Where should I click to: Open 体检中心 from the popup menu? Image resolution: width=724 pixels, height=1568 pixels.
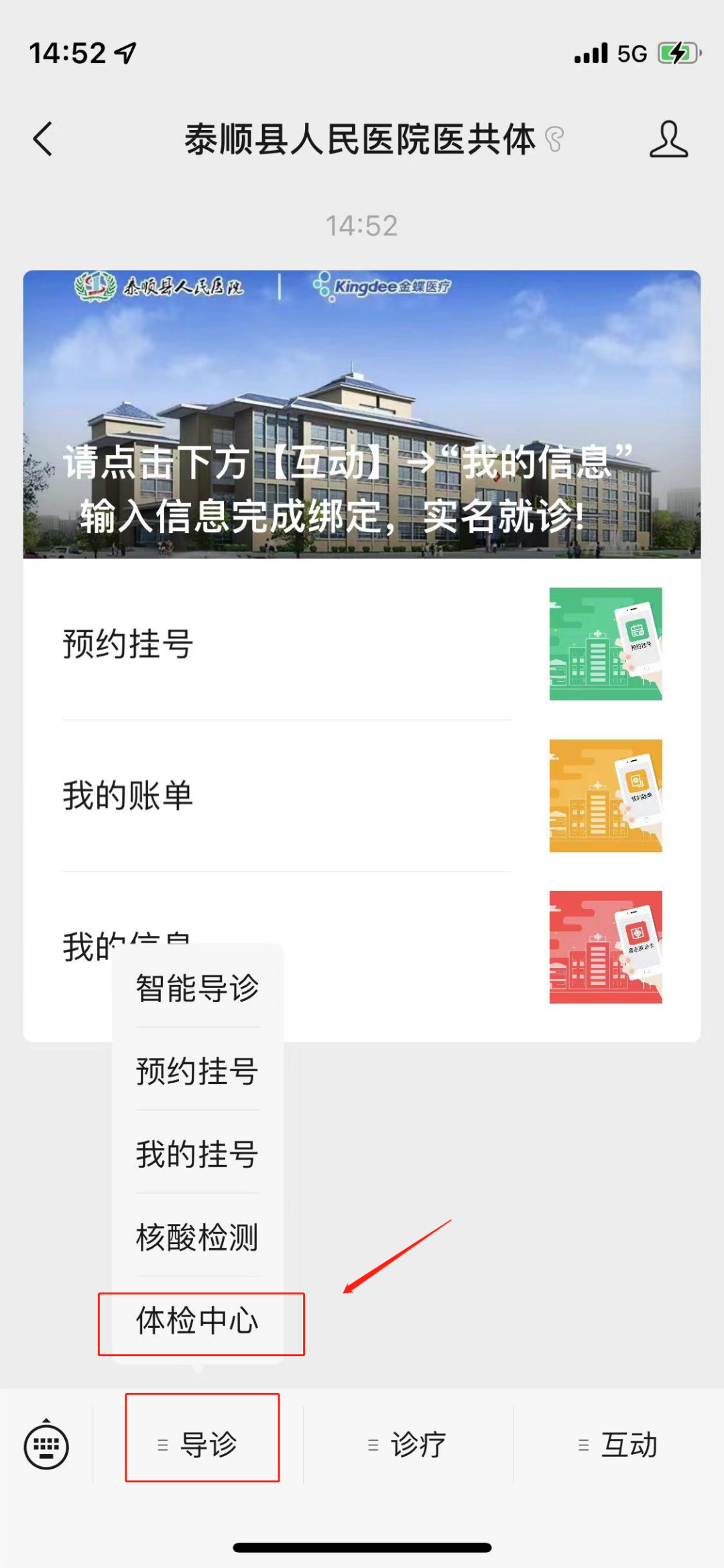click(x=197, y=1321)
